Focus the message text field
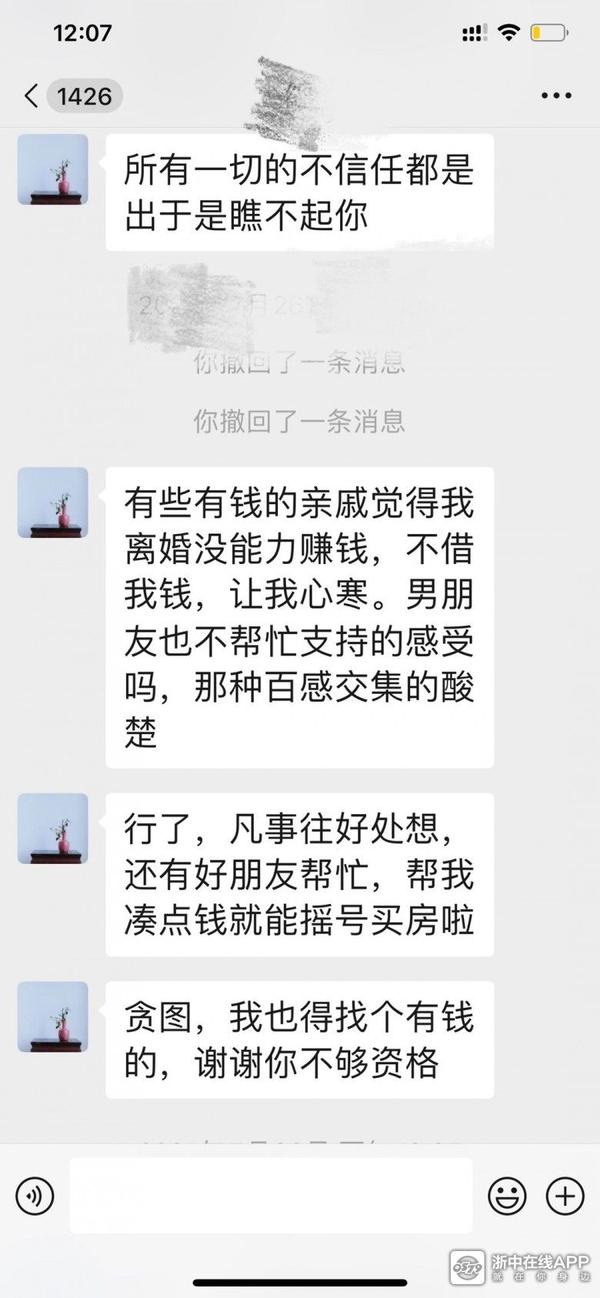This screenshot has width=600, height=1298. [270, 1195]
